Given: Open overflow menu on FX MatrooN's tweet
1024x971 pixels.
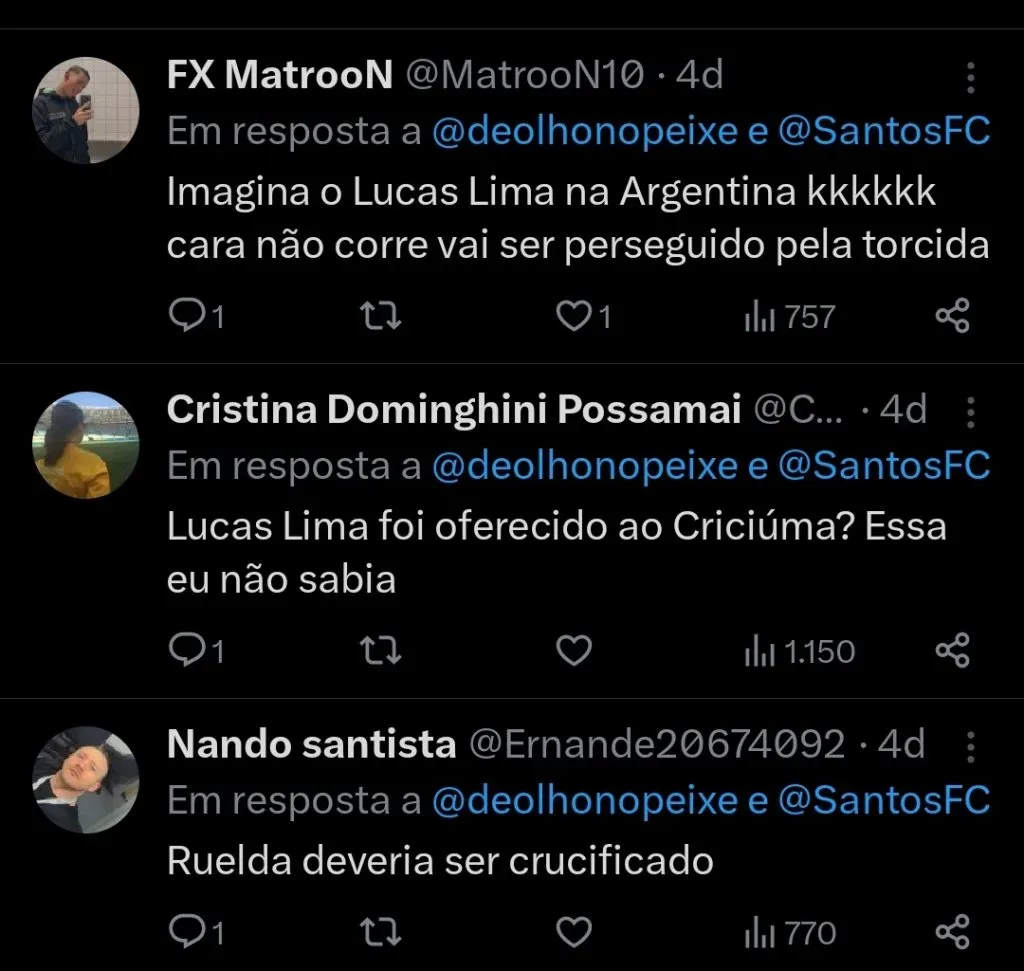Looking at the screenshot, I should (968, 77).
